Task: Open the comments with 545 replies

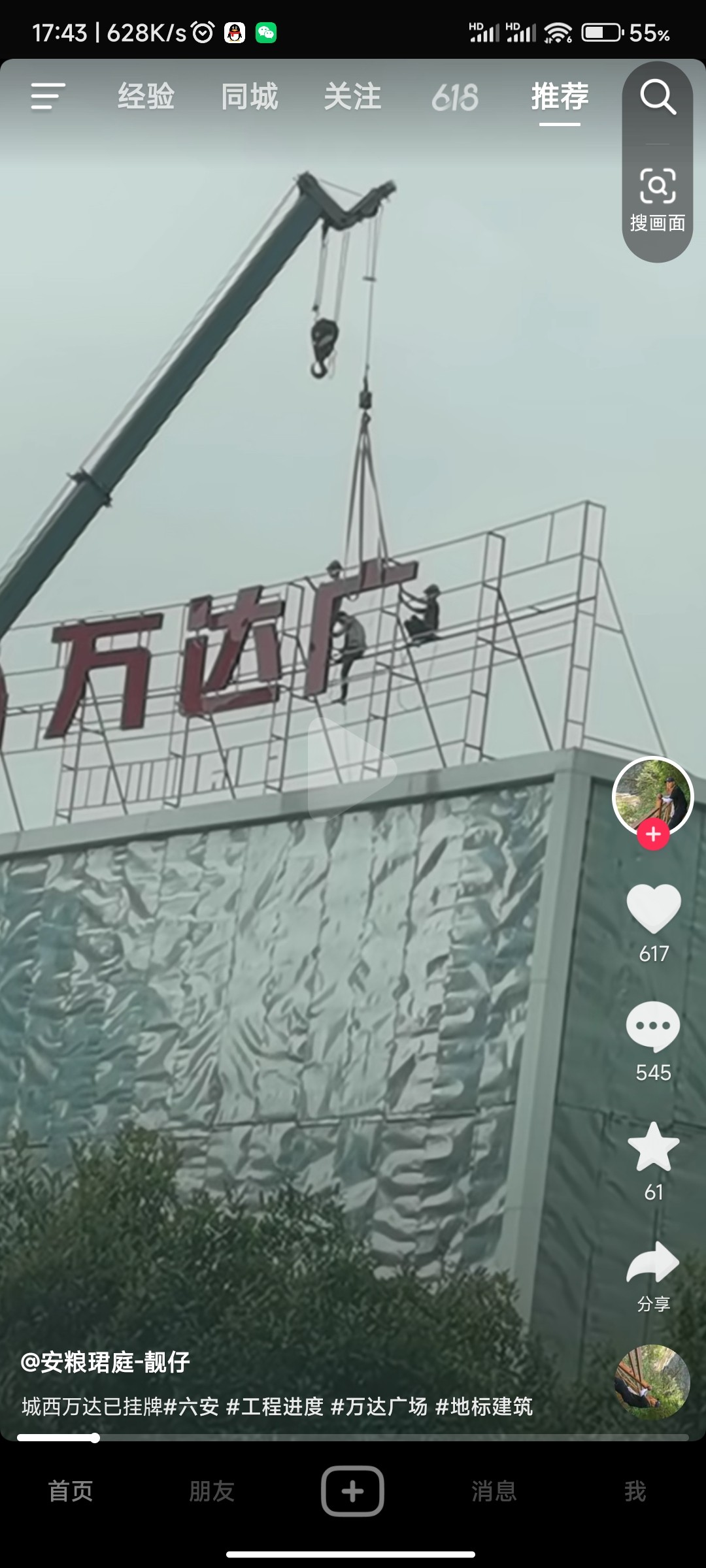Action: [653, 1026]
